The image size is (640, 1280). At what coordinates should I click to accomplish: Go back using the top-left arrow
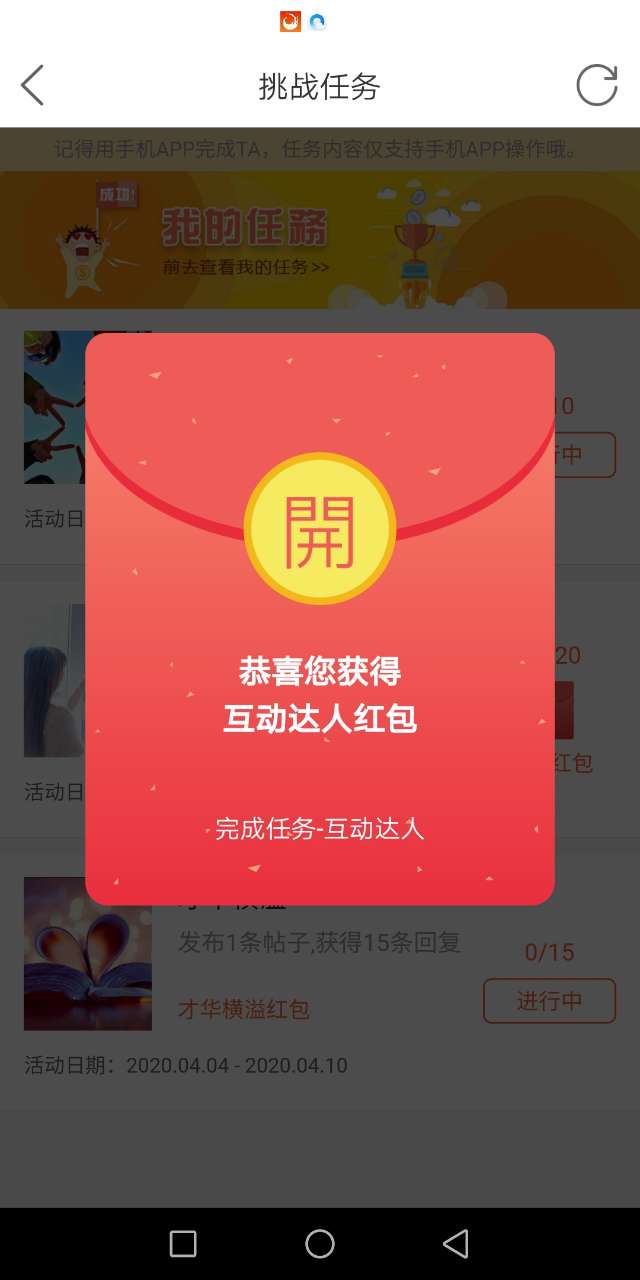(33, 86)
